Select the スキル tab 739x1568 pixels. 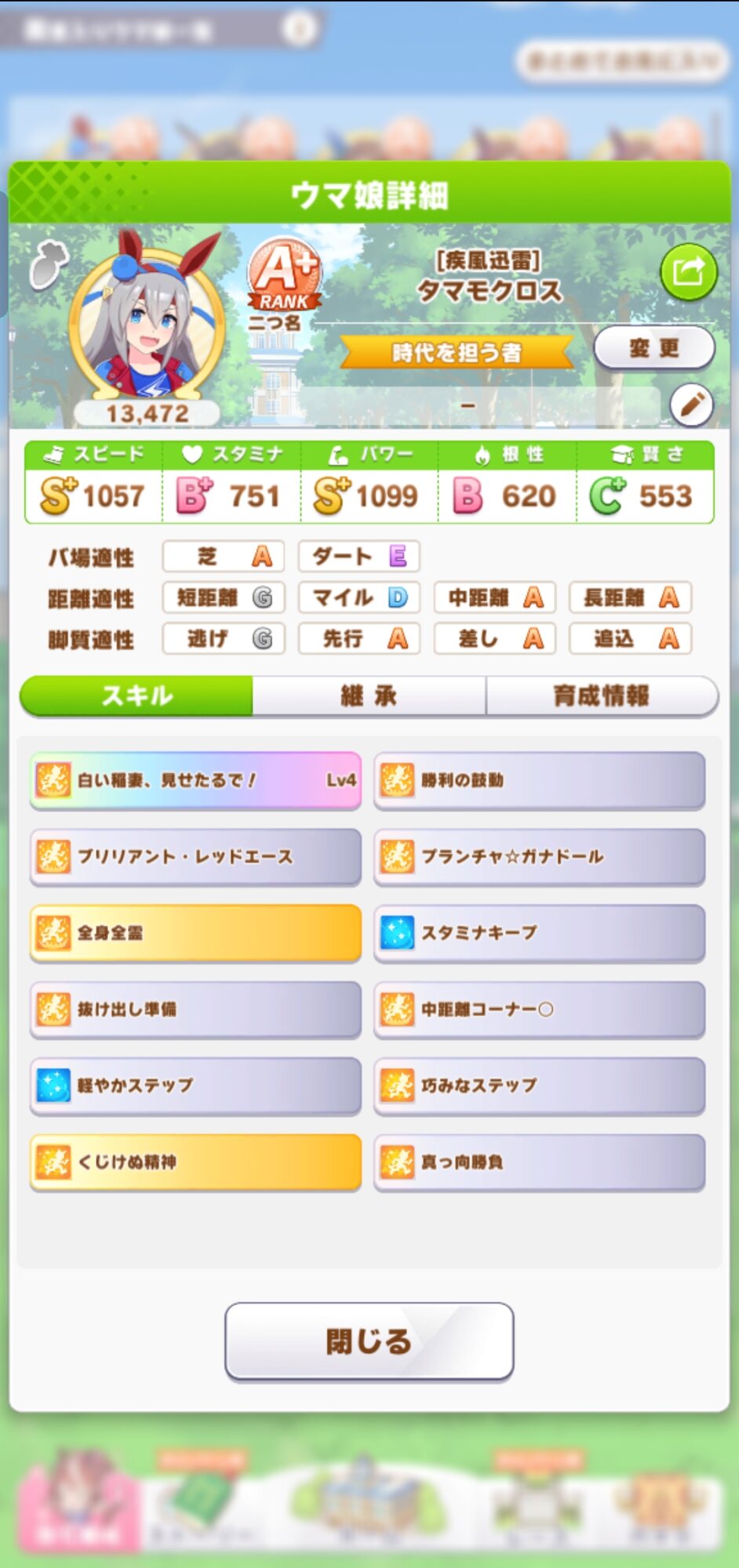[137, 695]
